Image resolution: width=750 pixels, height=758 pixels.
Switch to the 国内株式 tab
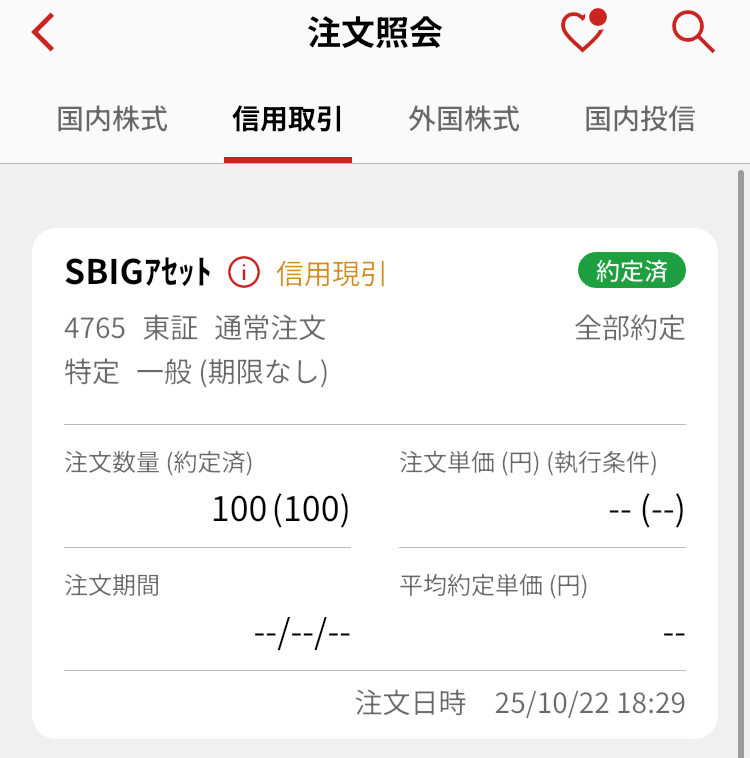(x=112, y=120)
